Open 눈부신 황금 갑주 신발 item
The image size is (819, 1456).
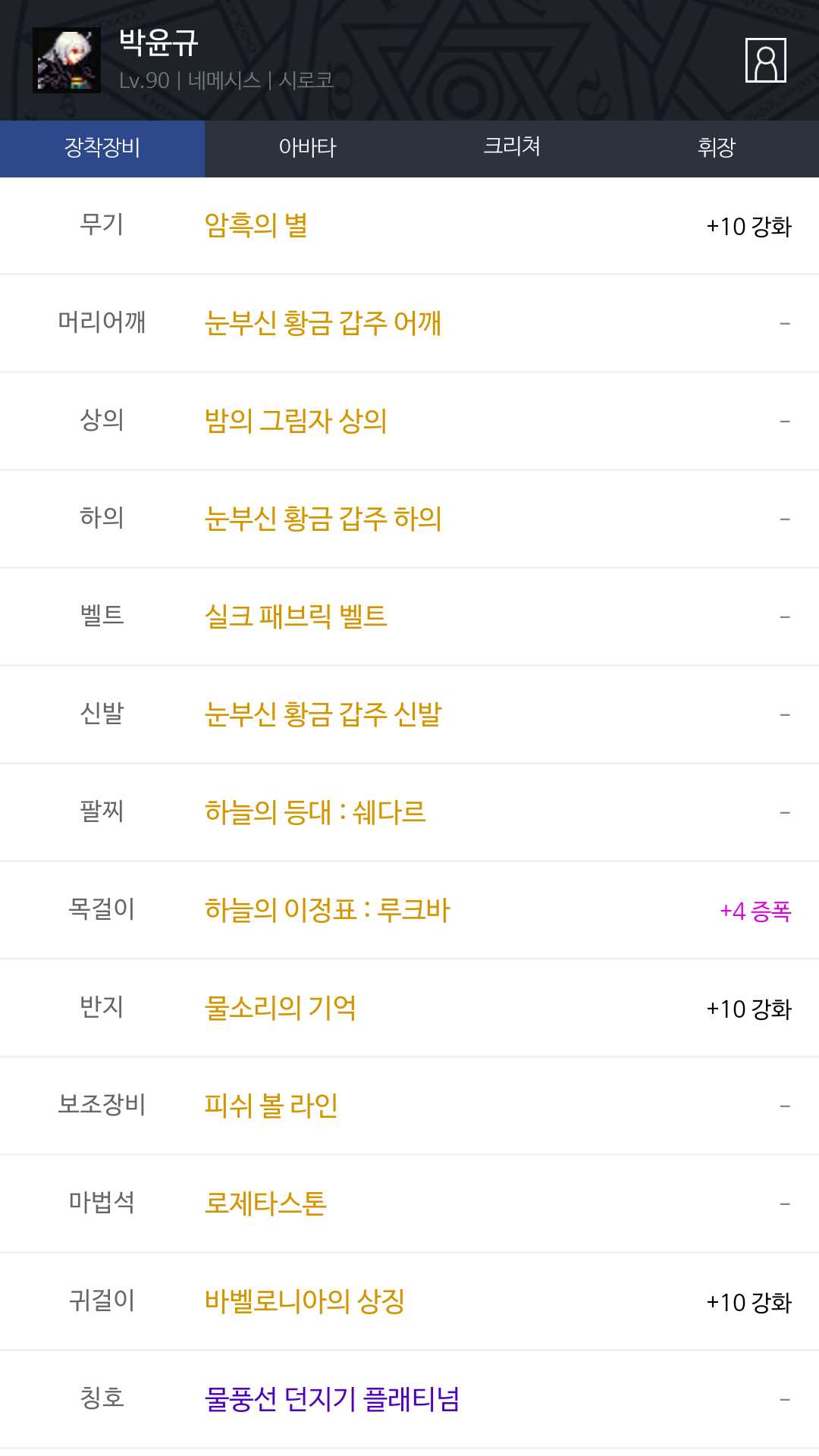pos(323,714)
